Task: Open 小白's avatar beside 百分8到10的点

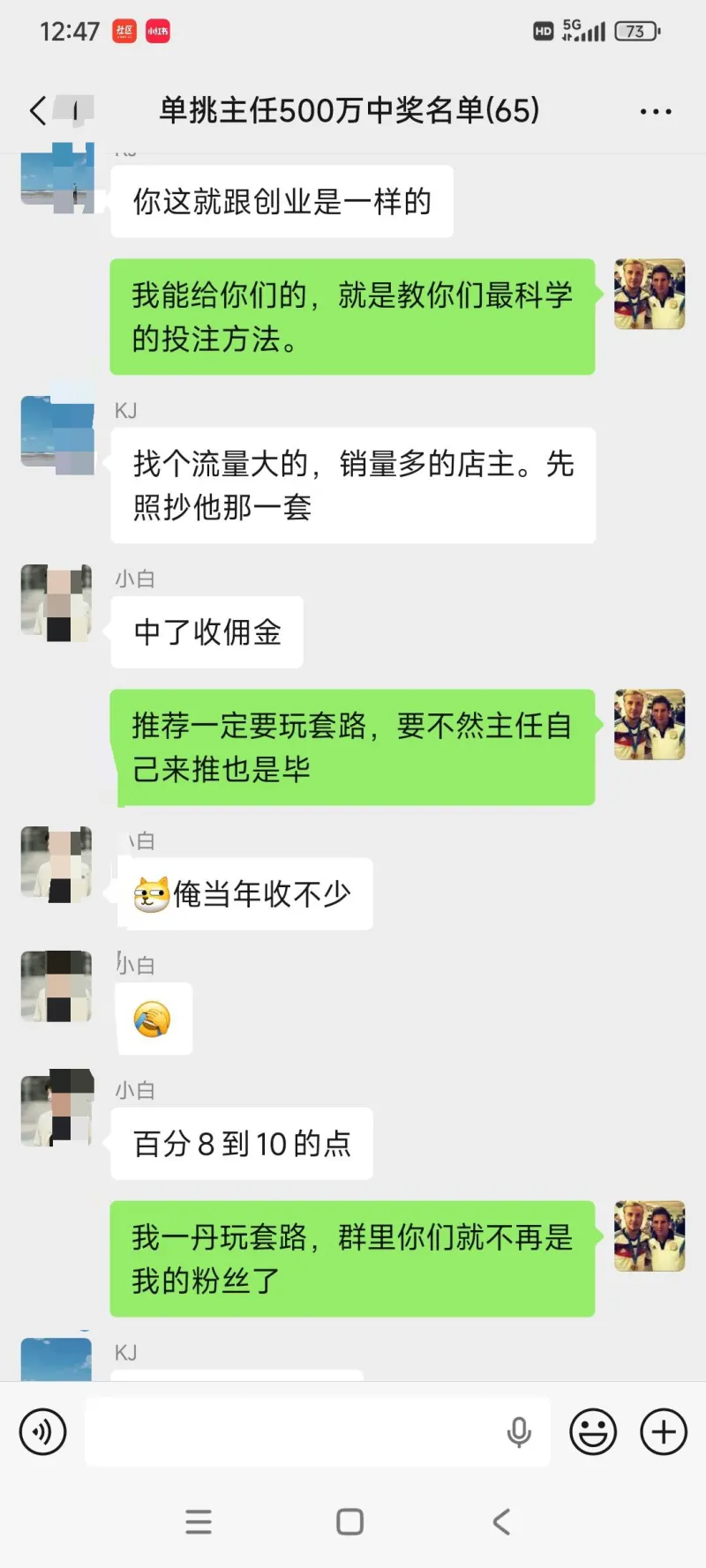Action: pyautogui.click(x=56, y=1111)
